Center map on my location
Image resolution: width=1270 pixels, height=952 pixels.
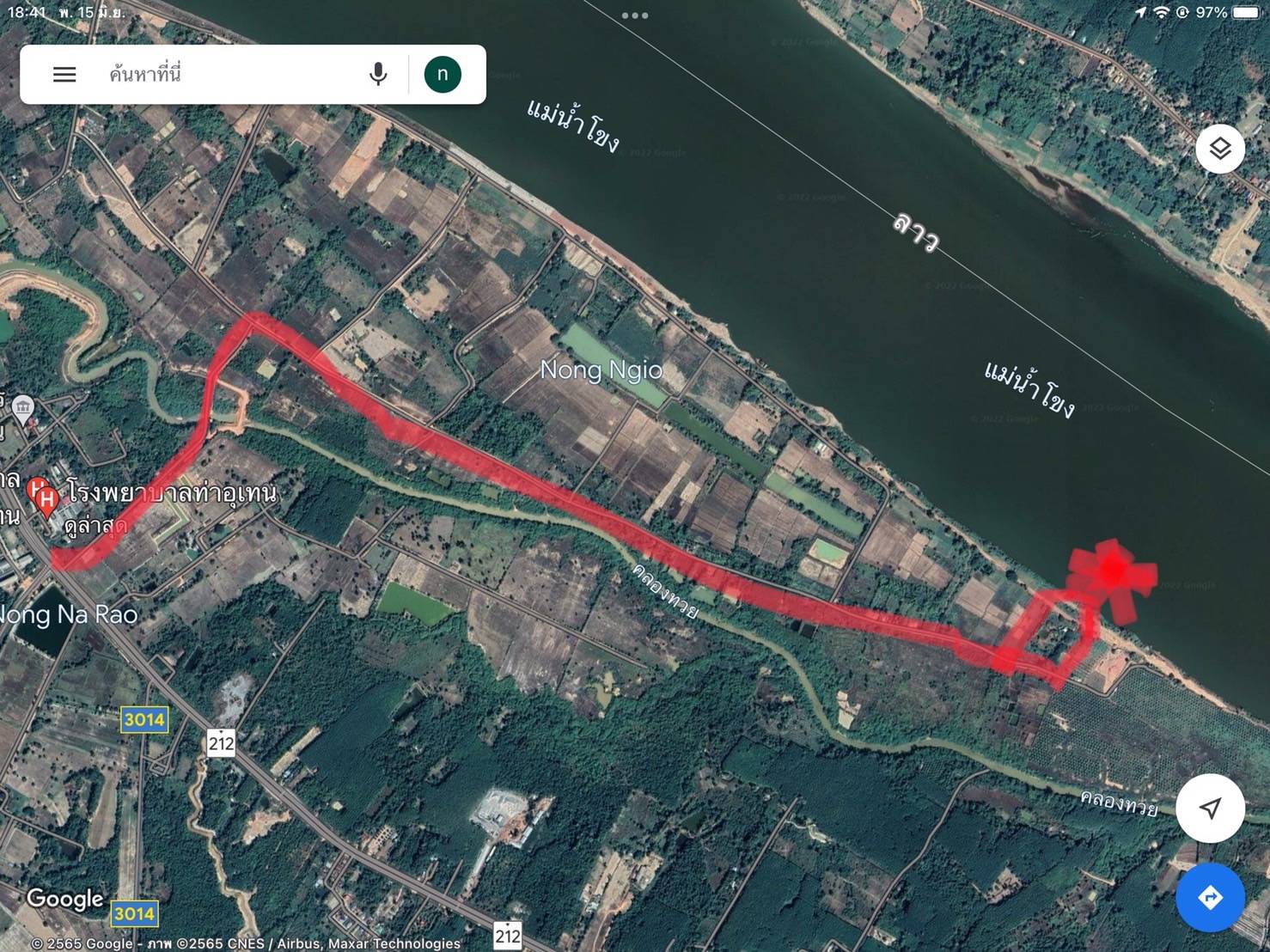tap(1210, 809)
